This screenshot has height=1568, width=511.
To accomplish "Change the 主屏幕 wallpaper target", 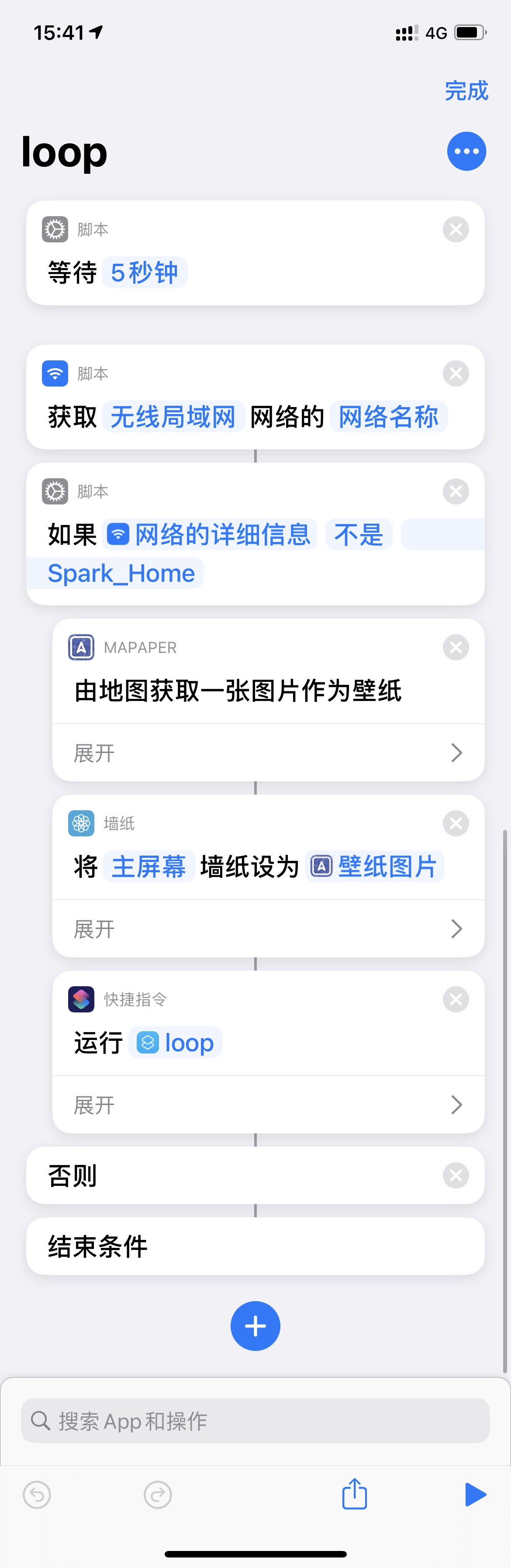I will coord(149,866).
